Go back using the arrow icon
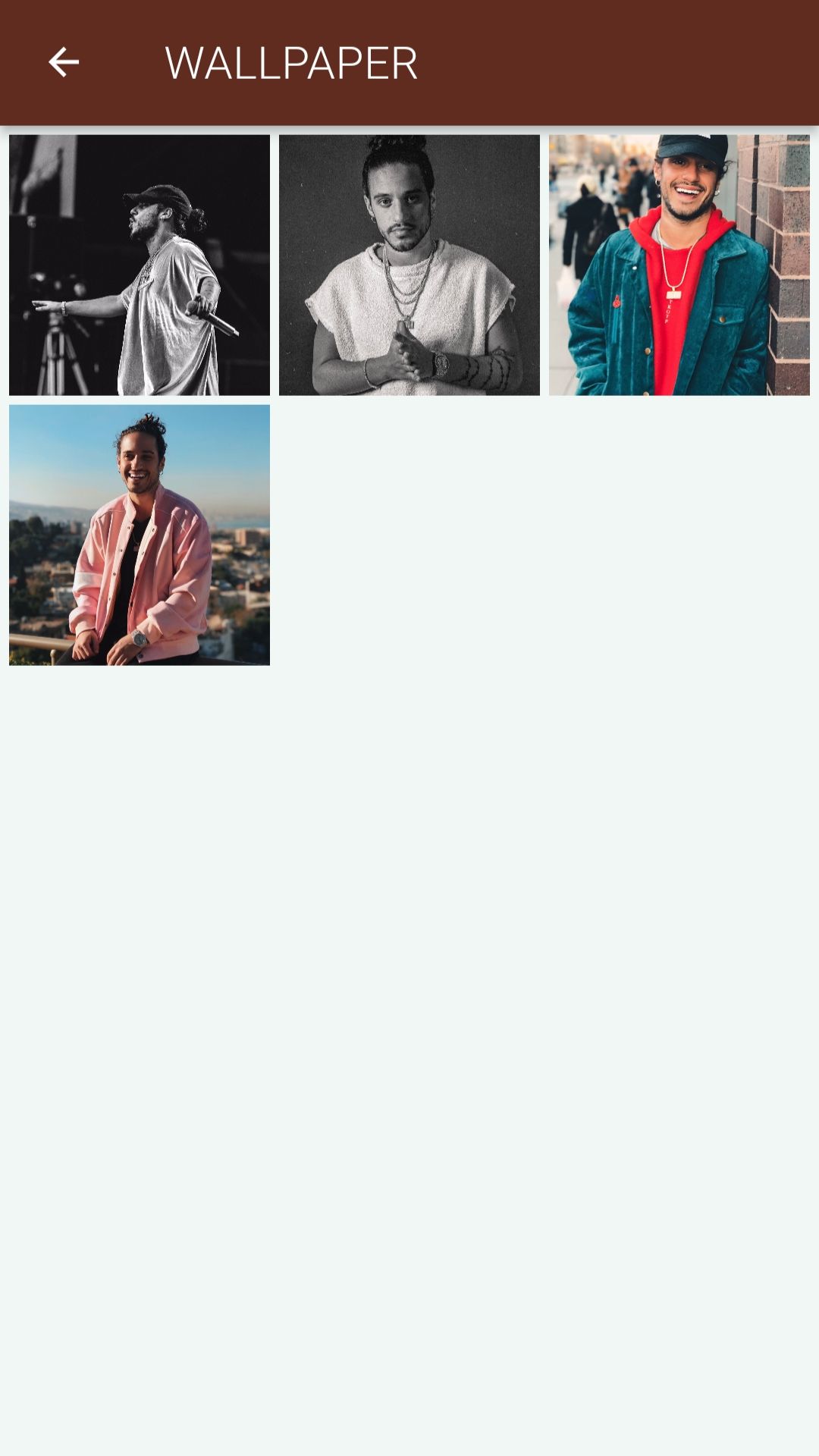 (64, 62)
